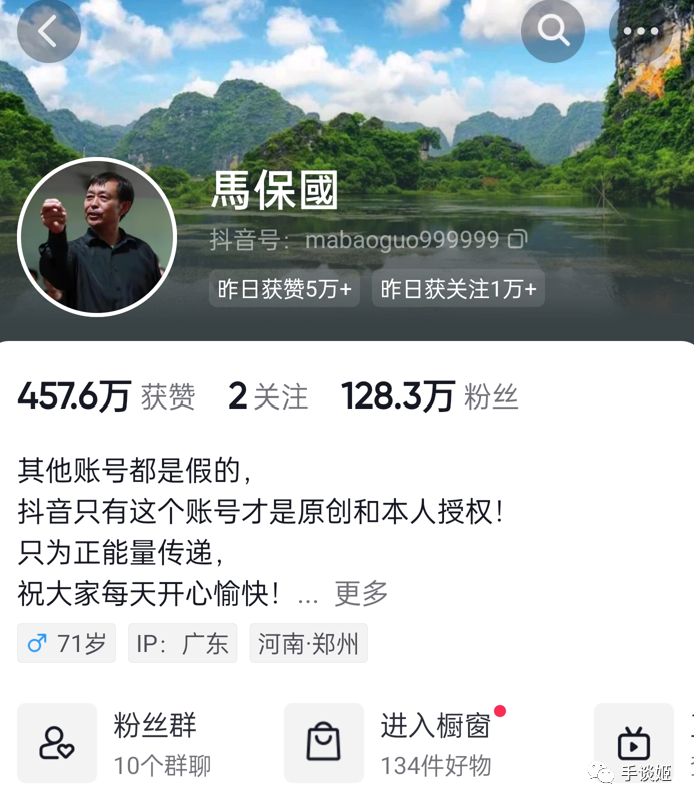This screenshot has height=804, width=694.
Task: Expand the bio with 更多
Action: tap(361, 593)
